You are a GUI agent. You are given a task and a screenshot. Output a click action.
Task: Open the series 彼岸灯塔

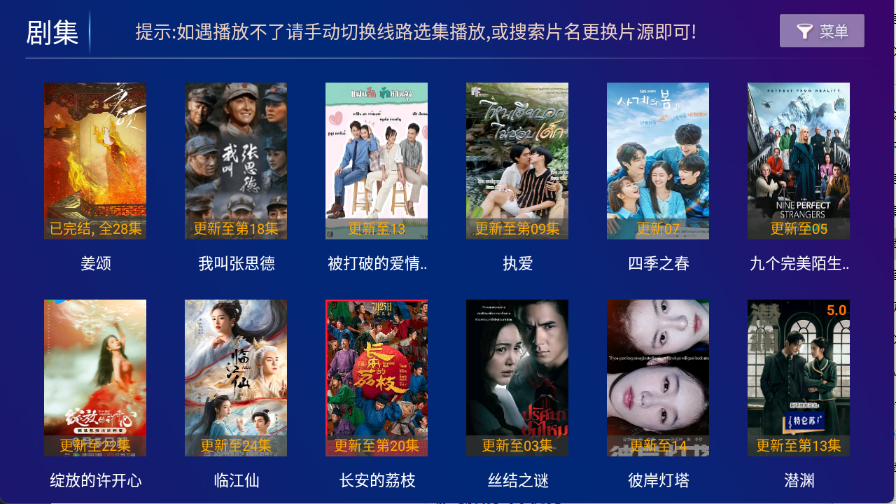(658, 378)
